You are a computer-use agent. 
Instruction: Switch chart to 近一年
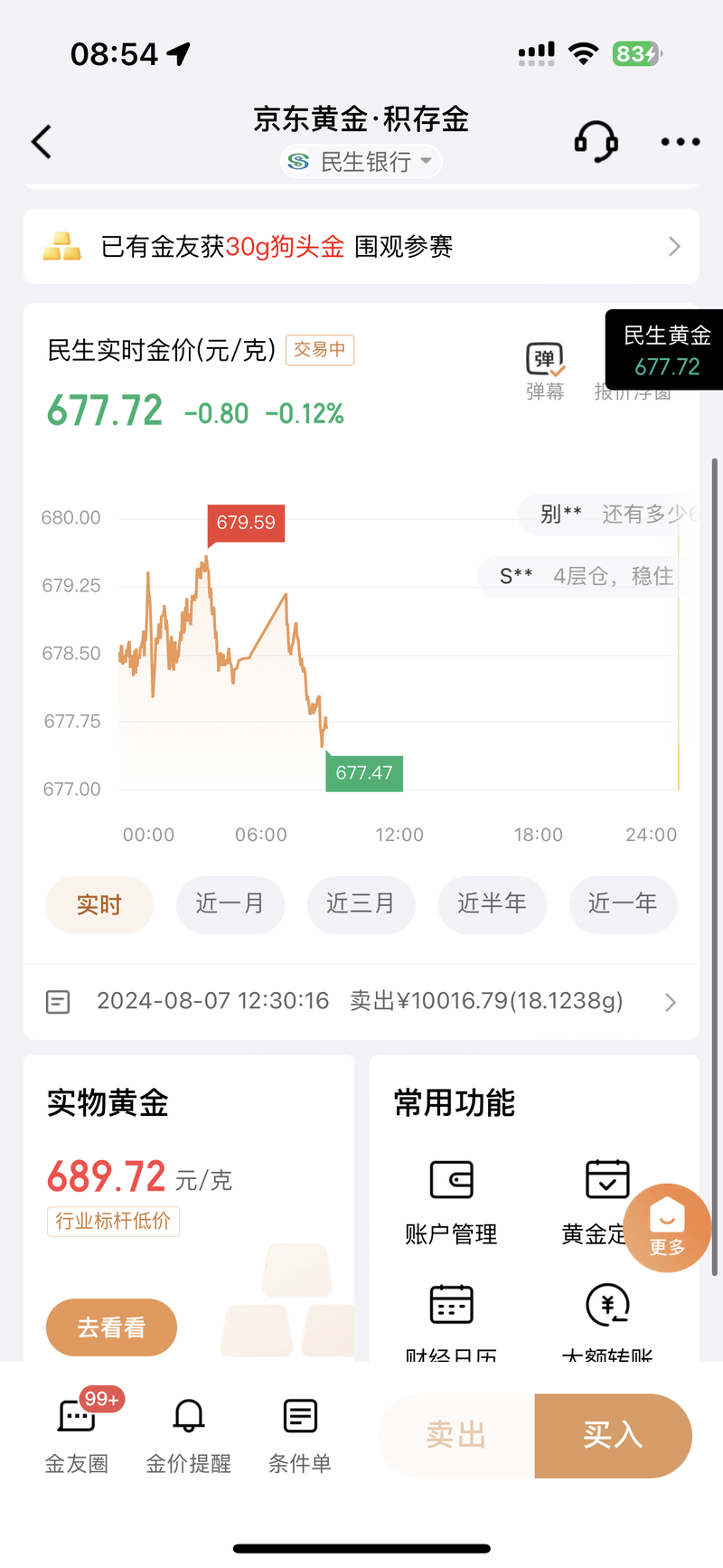[623, 904]
